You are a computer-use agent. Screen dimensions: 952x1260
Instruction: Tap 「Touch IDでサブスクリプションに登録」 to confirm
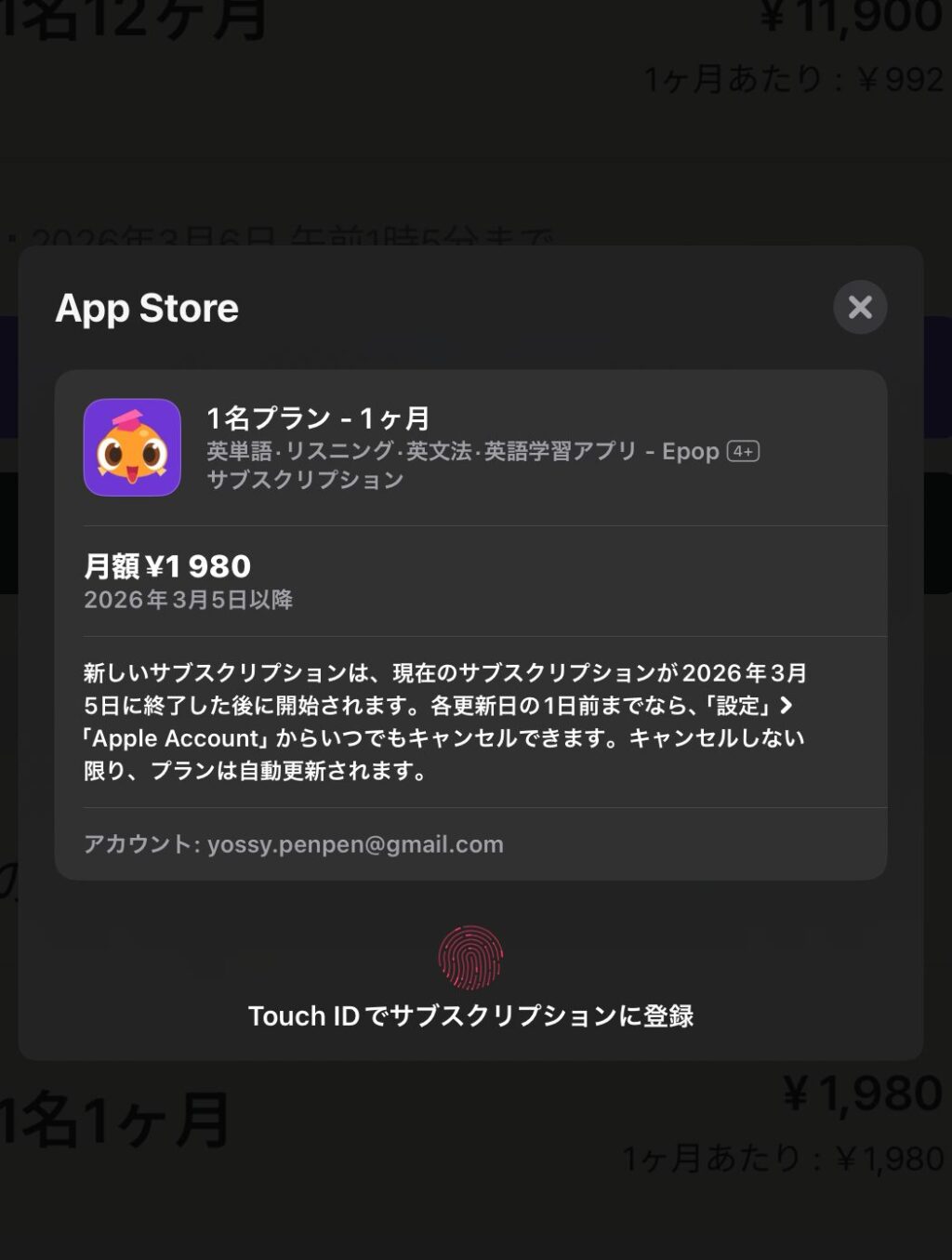(x=475, y=1017)
